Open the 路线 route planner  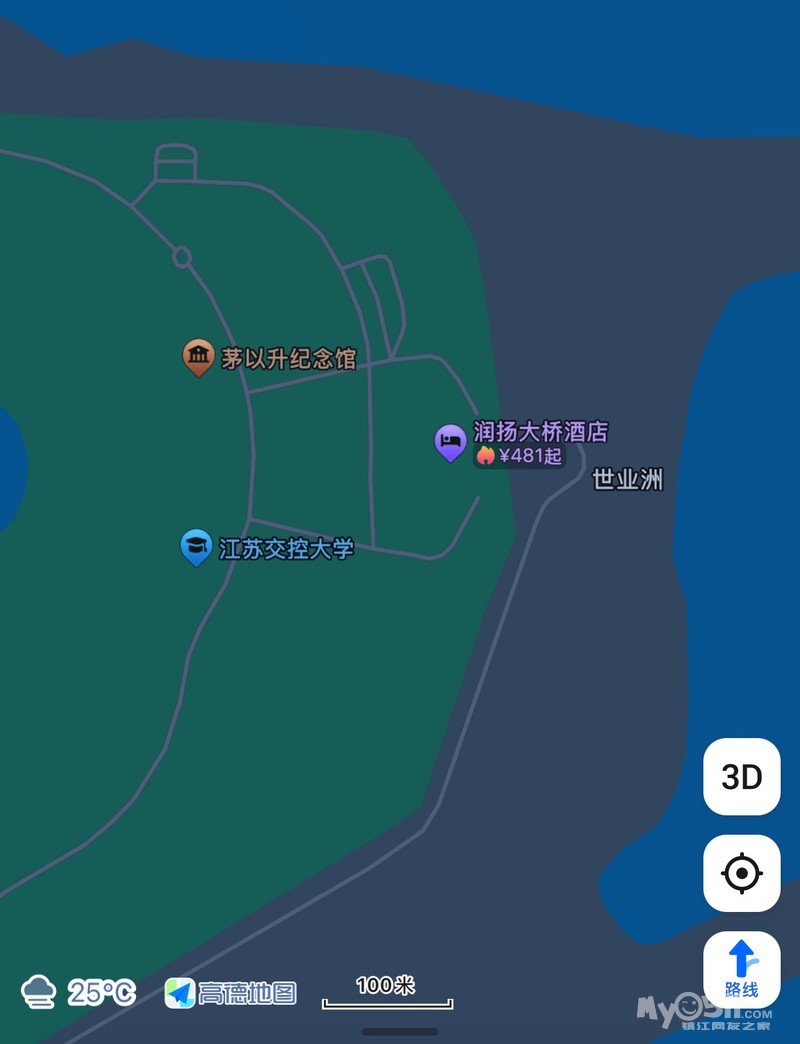(x=741, y=969)
